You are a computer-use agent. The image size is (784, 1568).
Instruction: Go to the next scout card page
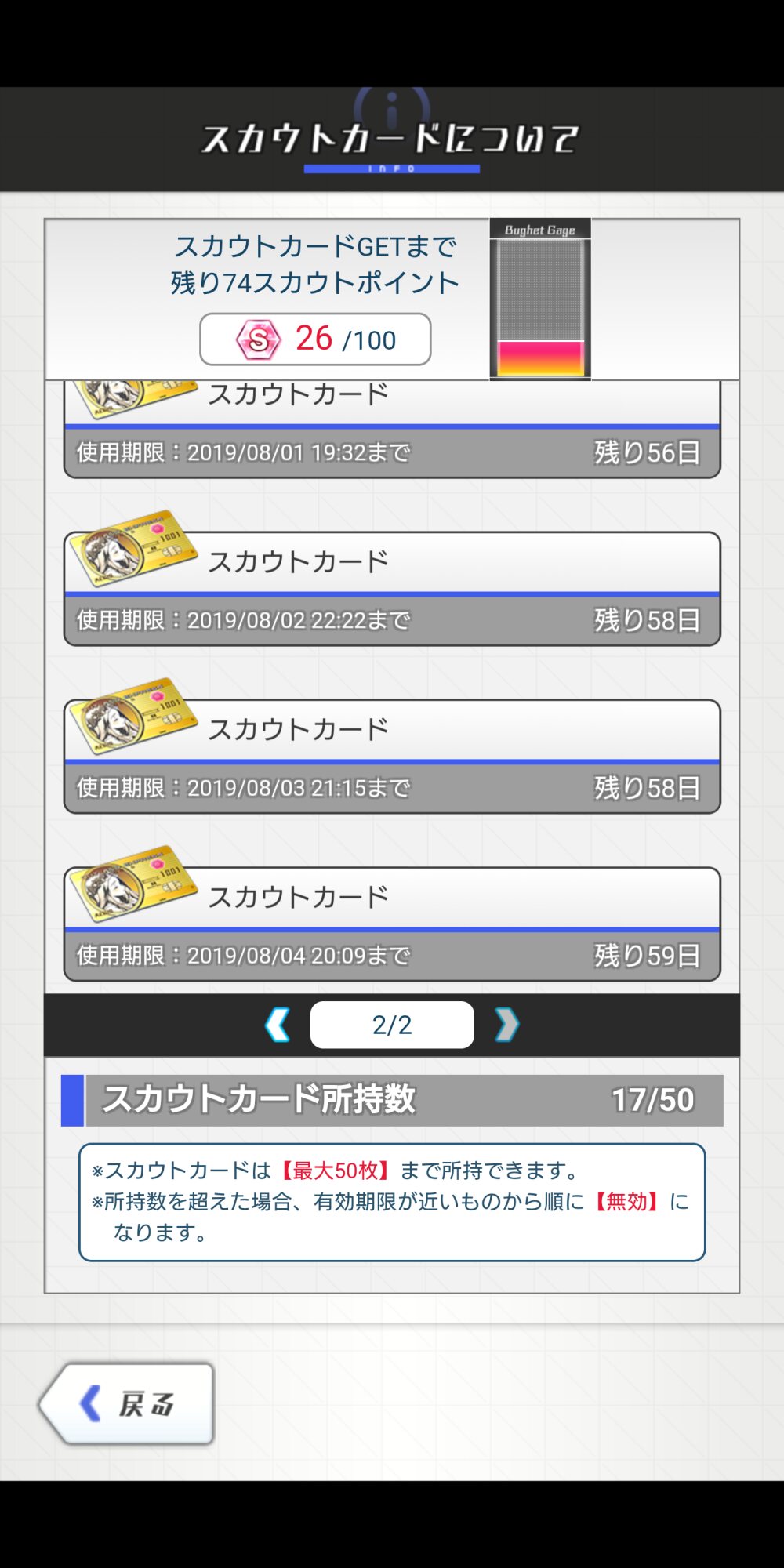[x=506, y=1025]
